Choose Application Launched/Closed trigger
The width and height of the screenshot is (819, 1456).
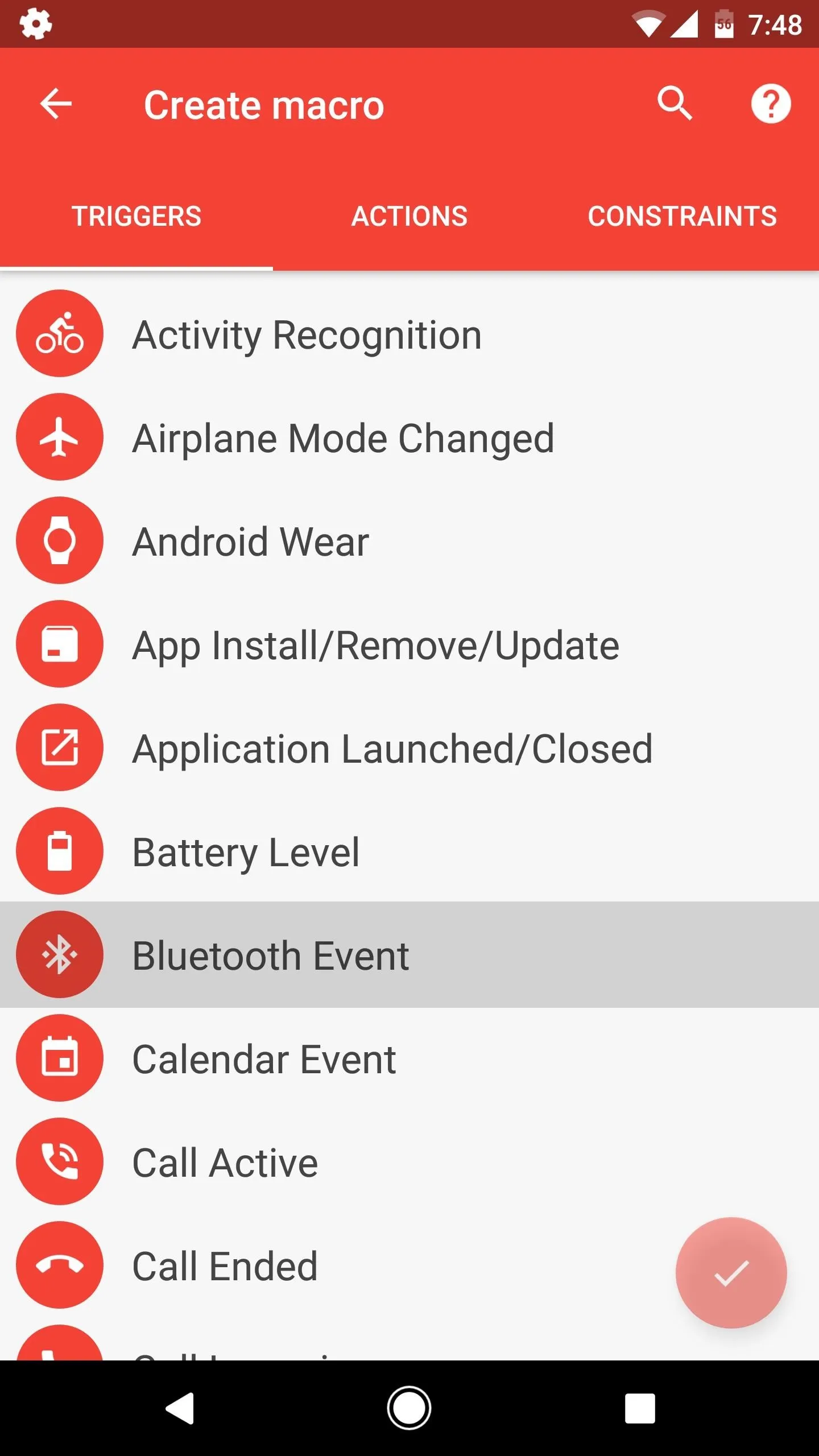[x=409, y=748]
